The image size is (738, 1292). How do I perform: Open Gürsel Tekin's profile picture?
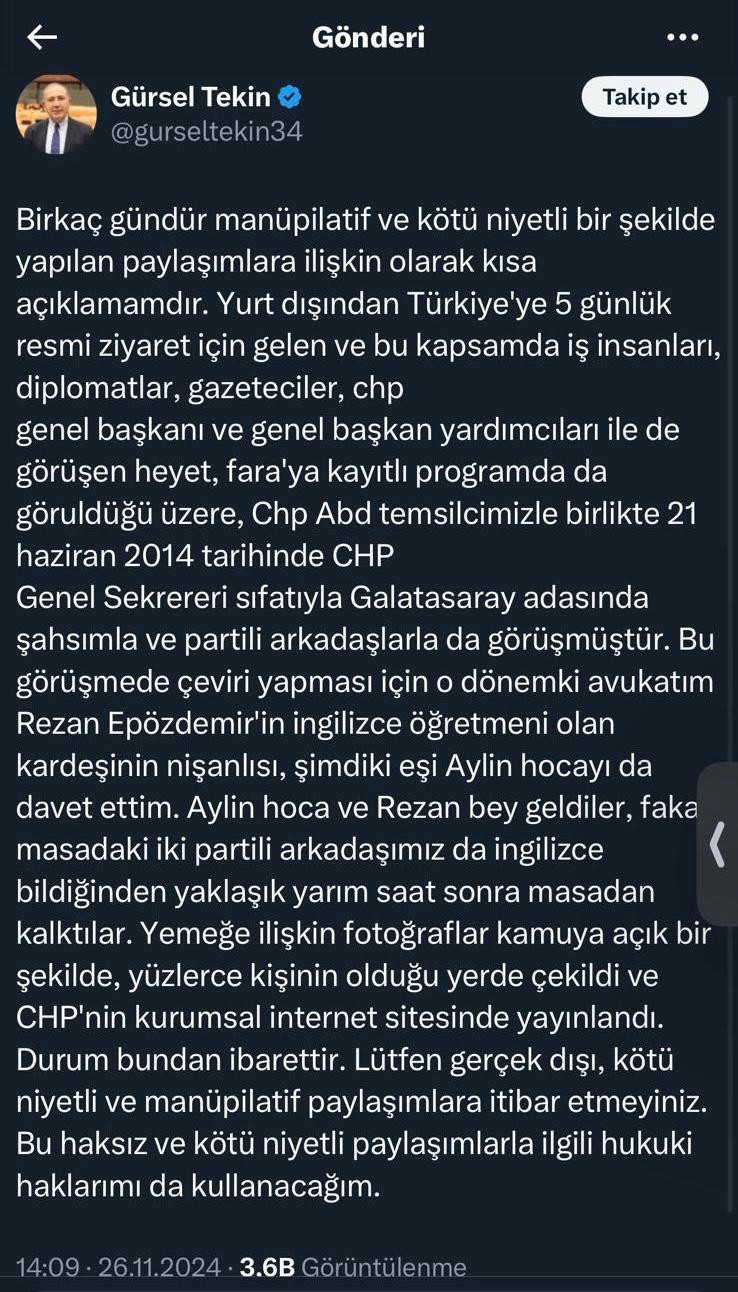(56, 114)
